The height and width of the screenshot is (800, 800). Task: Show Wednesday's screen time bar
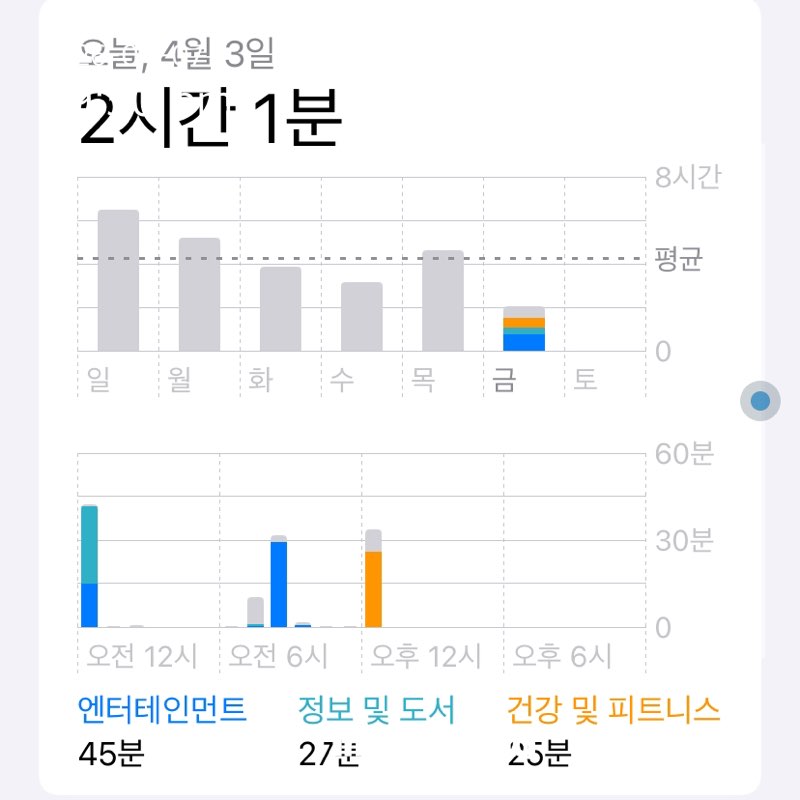coord(361,317)
